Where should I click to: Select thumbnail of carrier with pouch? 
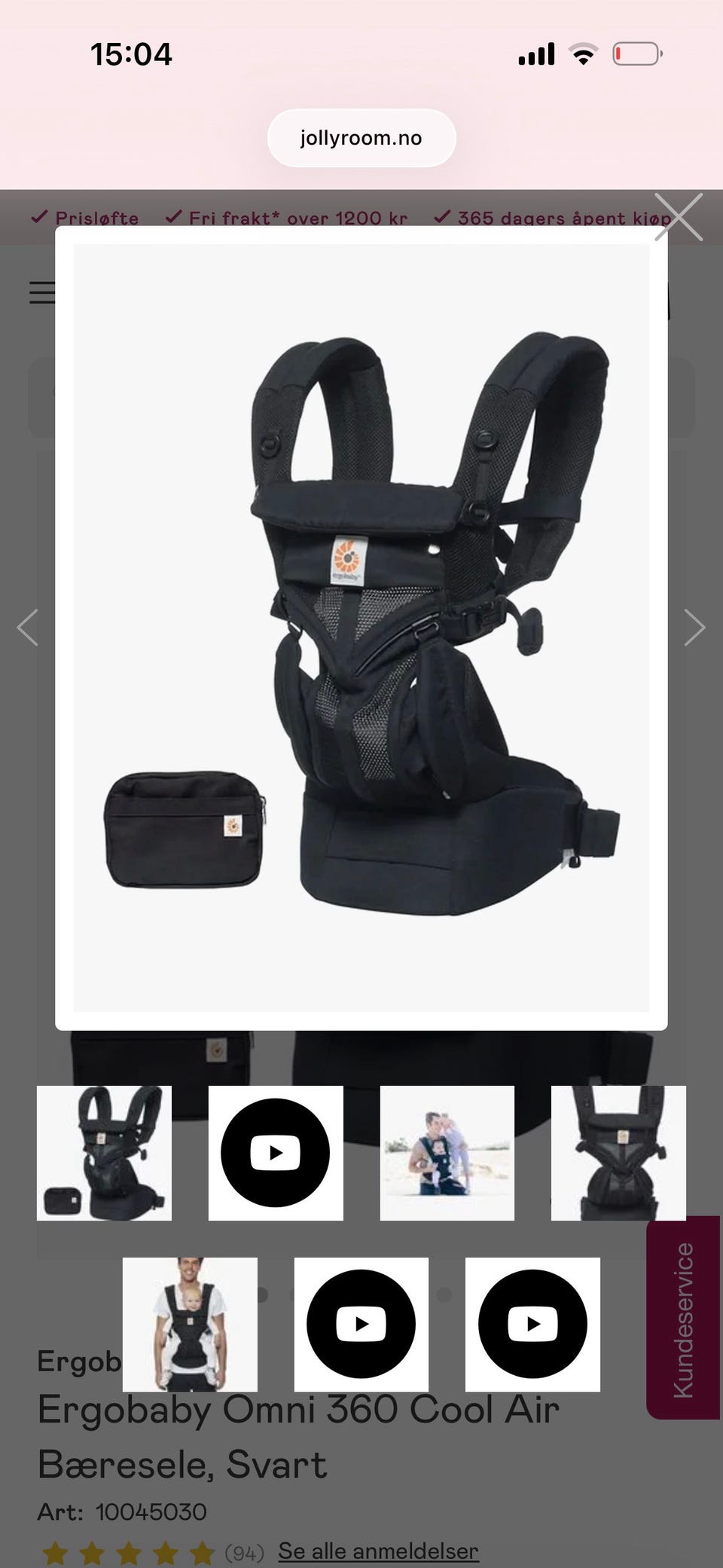tap(104, 1153)
